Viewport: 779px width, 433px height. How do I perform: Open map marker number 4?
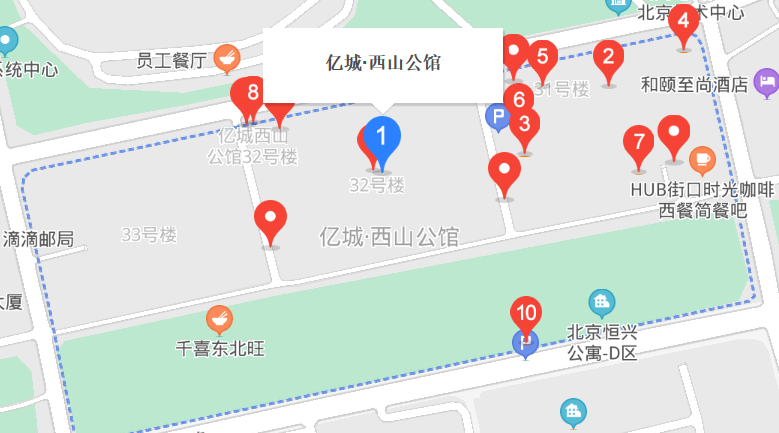[x=683, y=20]
